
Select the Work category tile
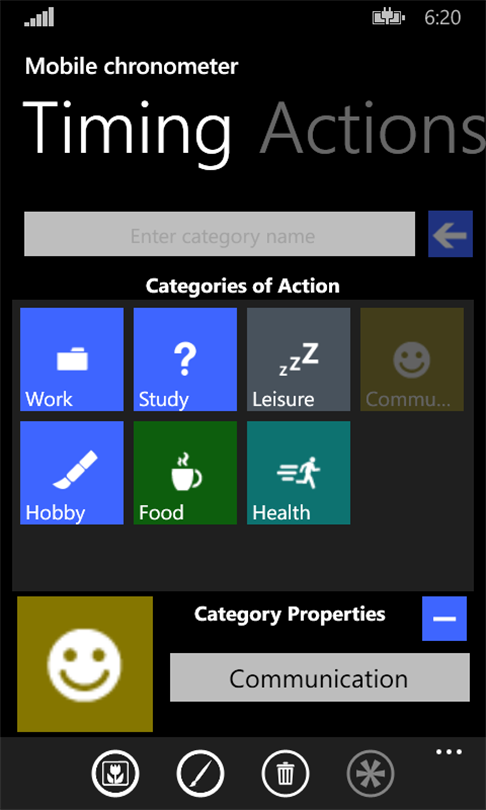pyautogui.click(x=72, y=360)
